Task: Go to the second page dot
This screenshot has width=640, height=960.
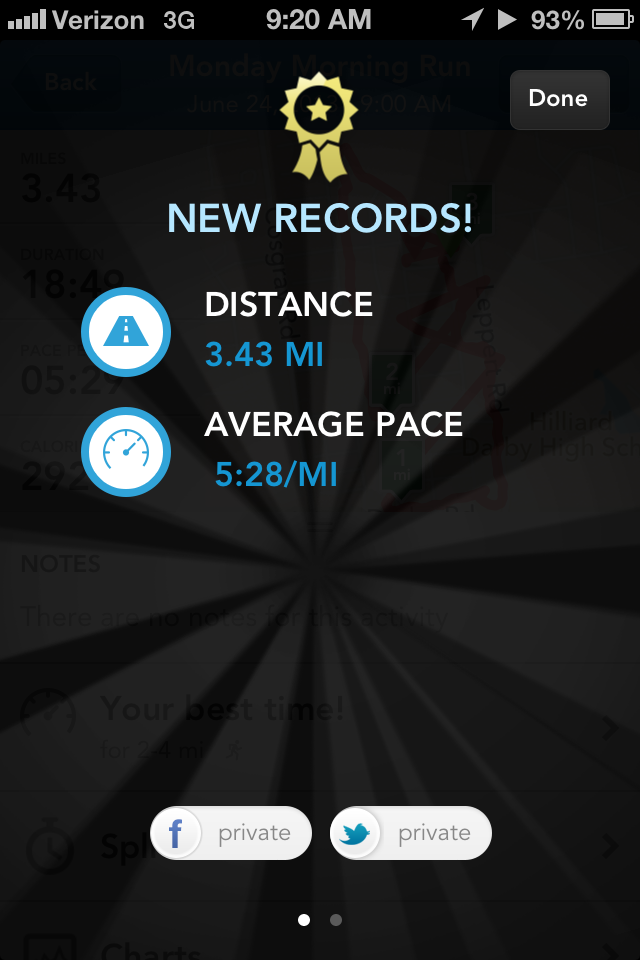Action: click(x=336, y=920)
